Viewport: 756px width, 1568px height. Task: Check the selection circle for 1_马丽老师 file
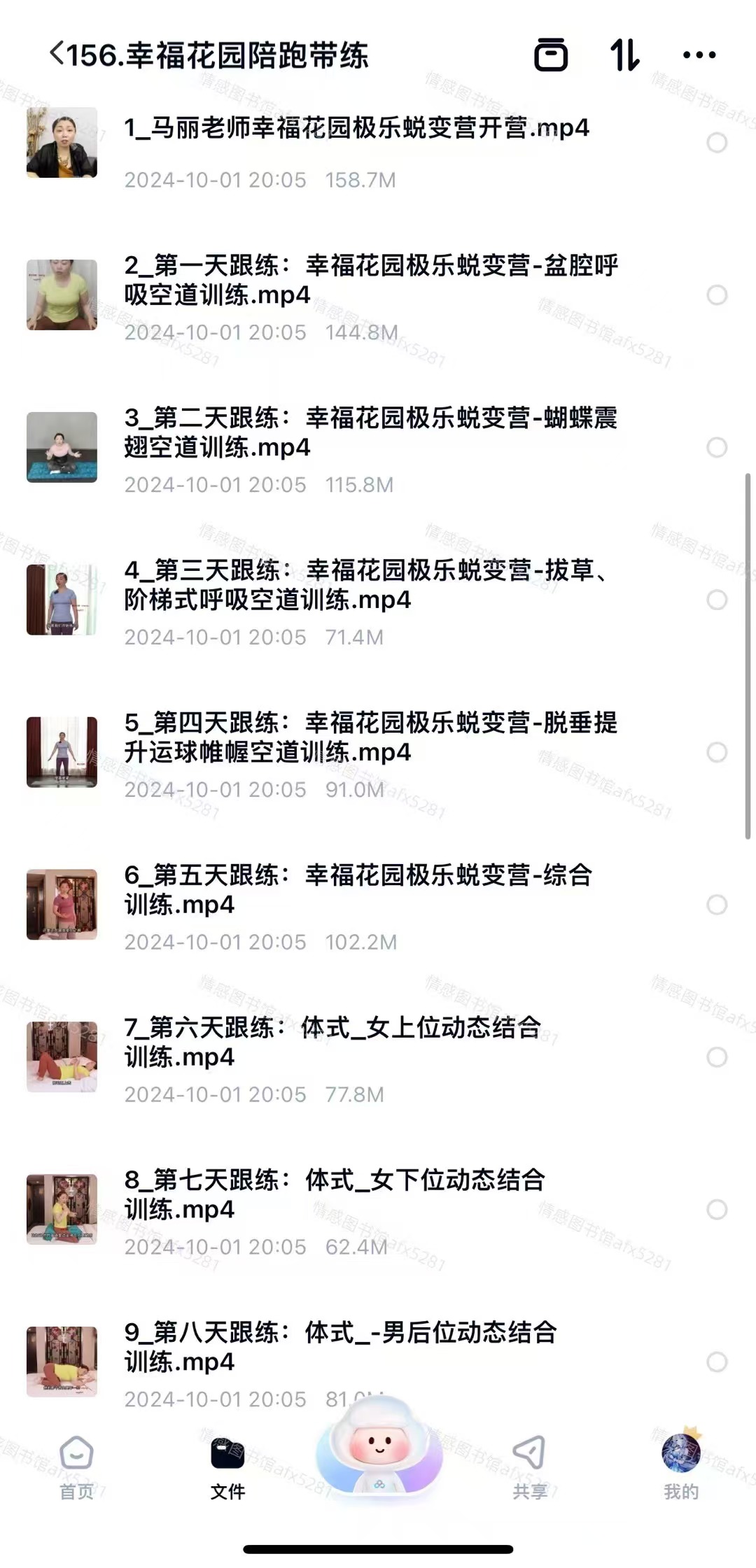pos(716,143)
